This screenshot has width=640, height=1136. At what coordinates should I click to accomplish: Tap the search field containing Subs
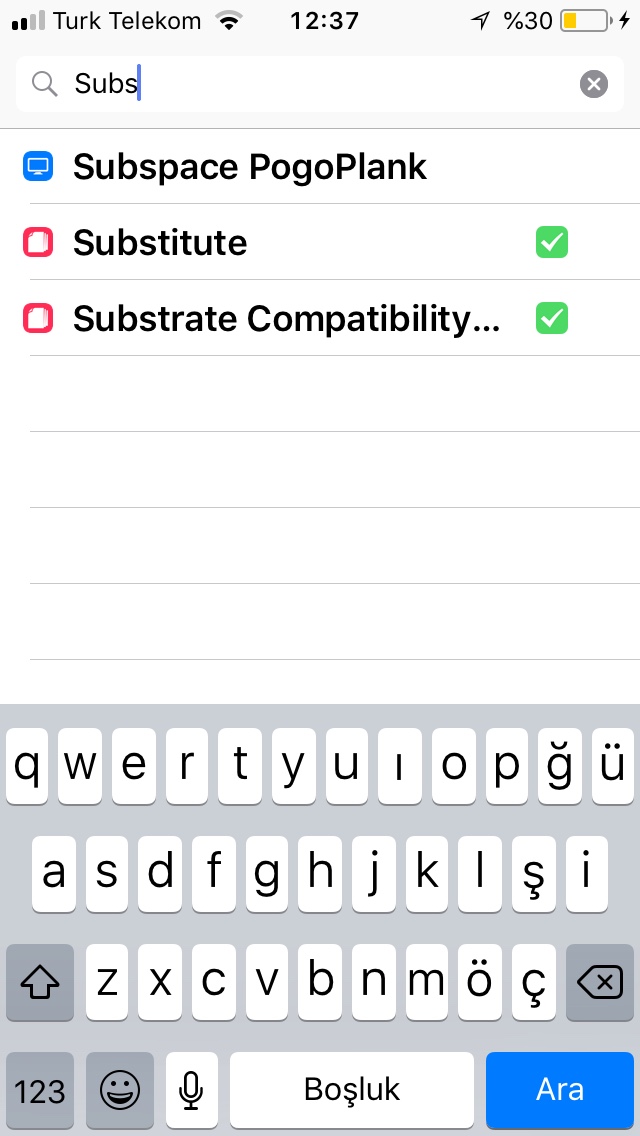300,84
